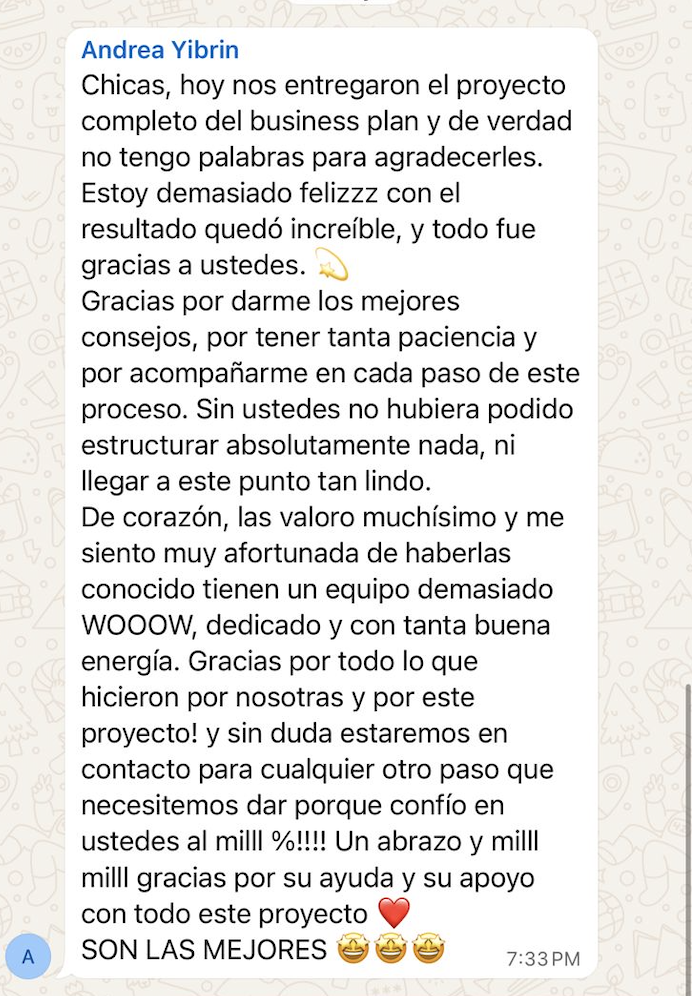The height and width of the screenshot is (996, 692).
Task: Open Andrea Yibrin's contact name
Action: click(160, 50)
